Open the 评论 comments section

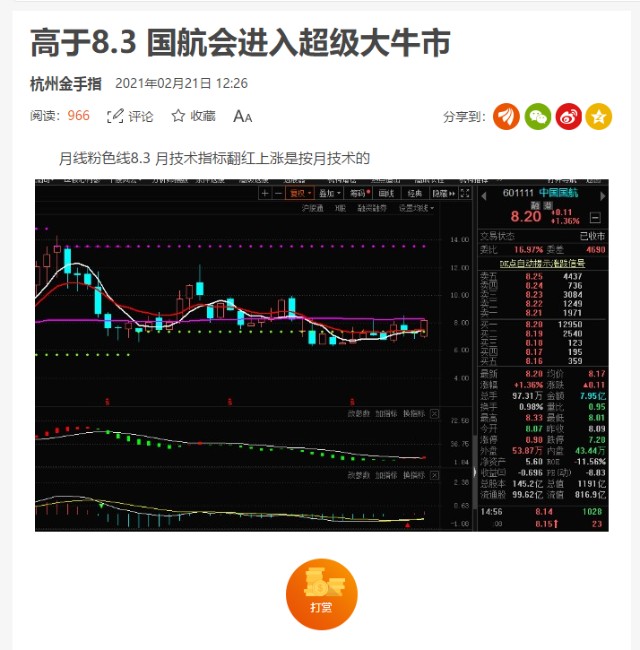point(131,116)
